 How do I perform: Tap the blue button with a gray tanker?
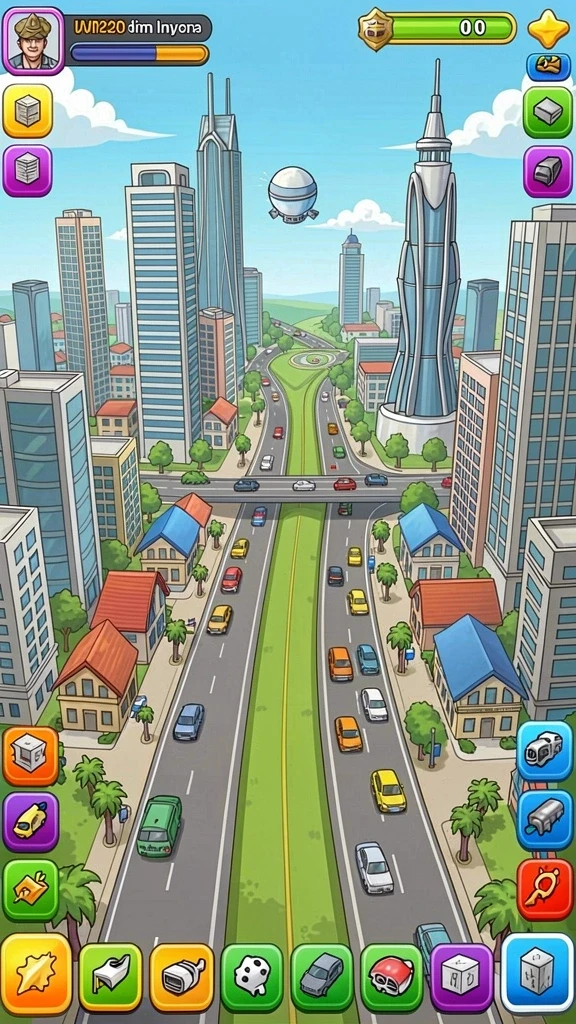tap(545, 820)
